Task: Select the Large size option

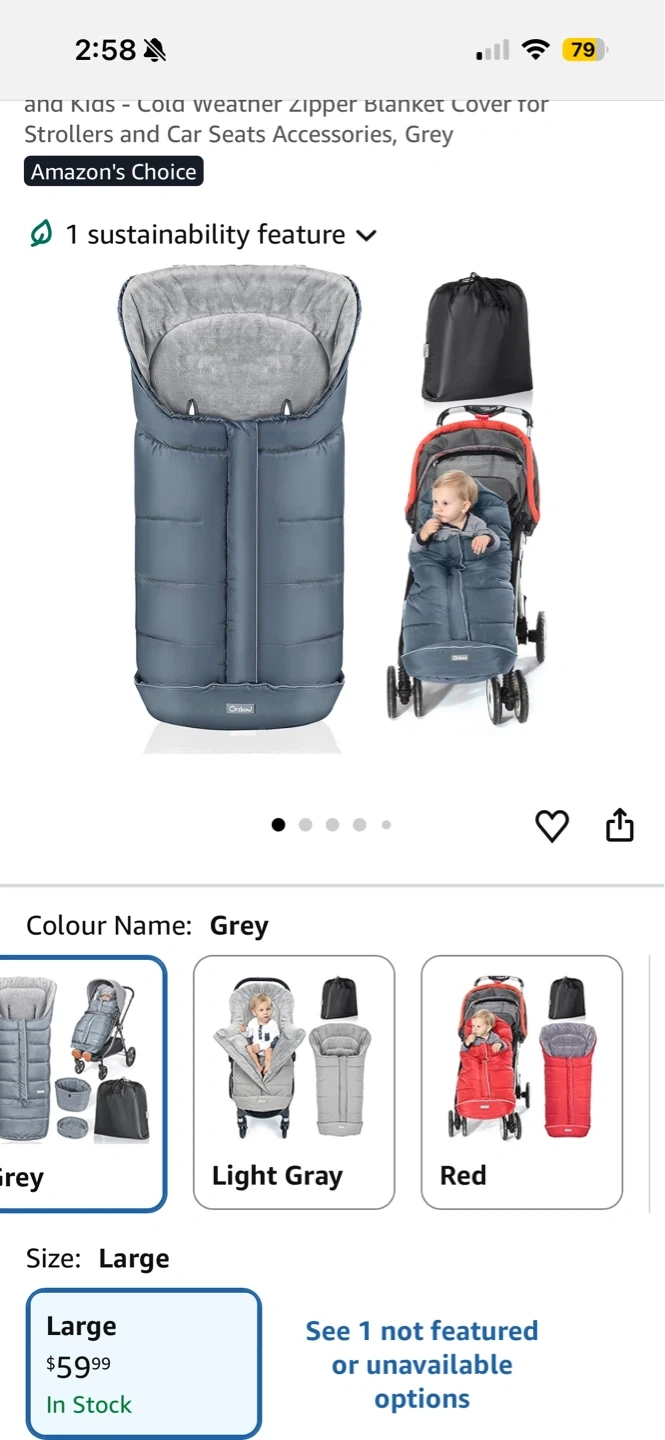Action: click(143, 1364)
